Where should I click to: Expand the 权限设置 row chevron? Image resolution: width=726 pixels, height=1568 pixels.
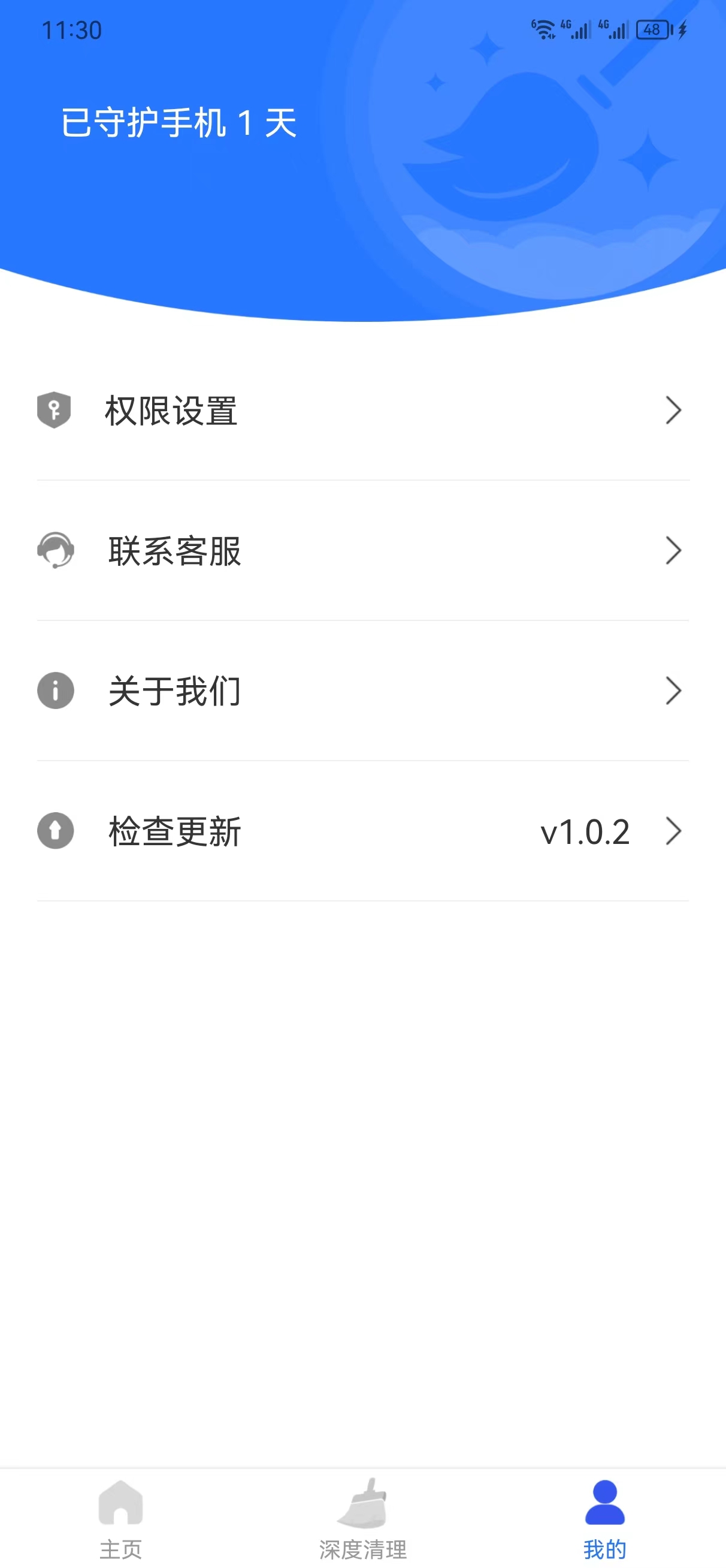click(x=673, y=411)
